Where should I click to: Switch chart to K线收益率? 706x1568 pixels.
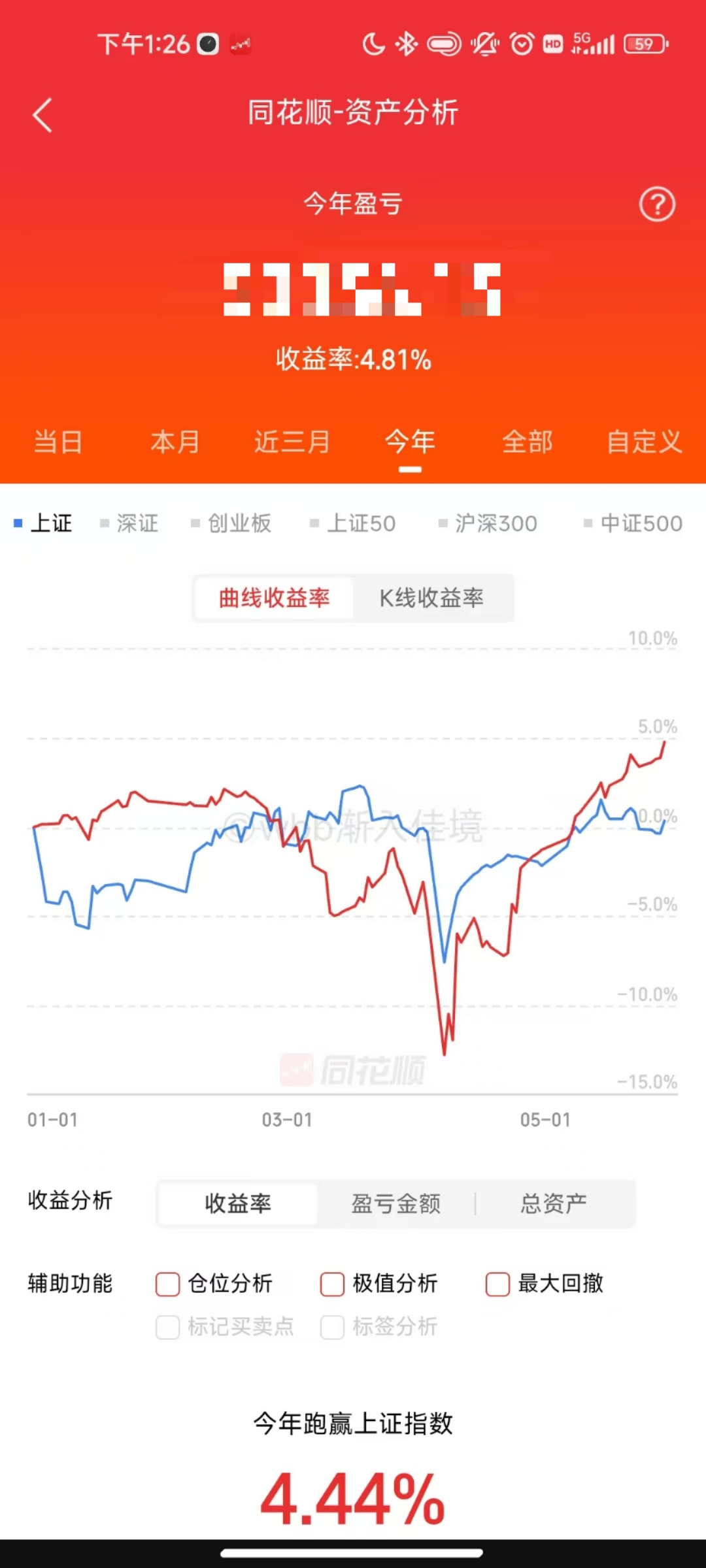click(x=431, y=598)
